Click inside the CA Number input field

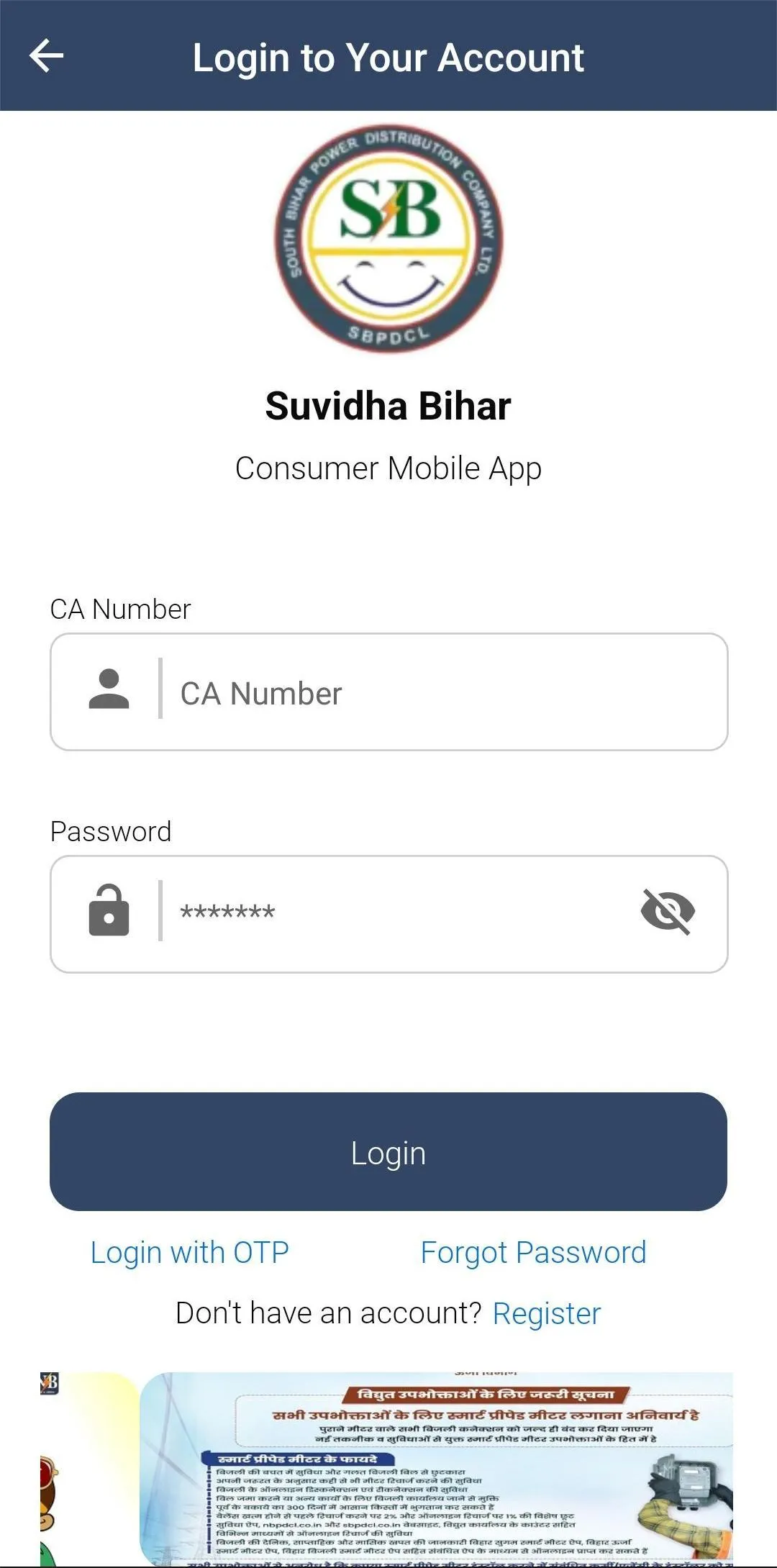(432, 691)
